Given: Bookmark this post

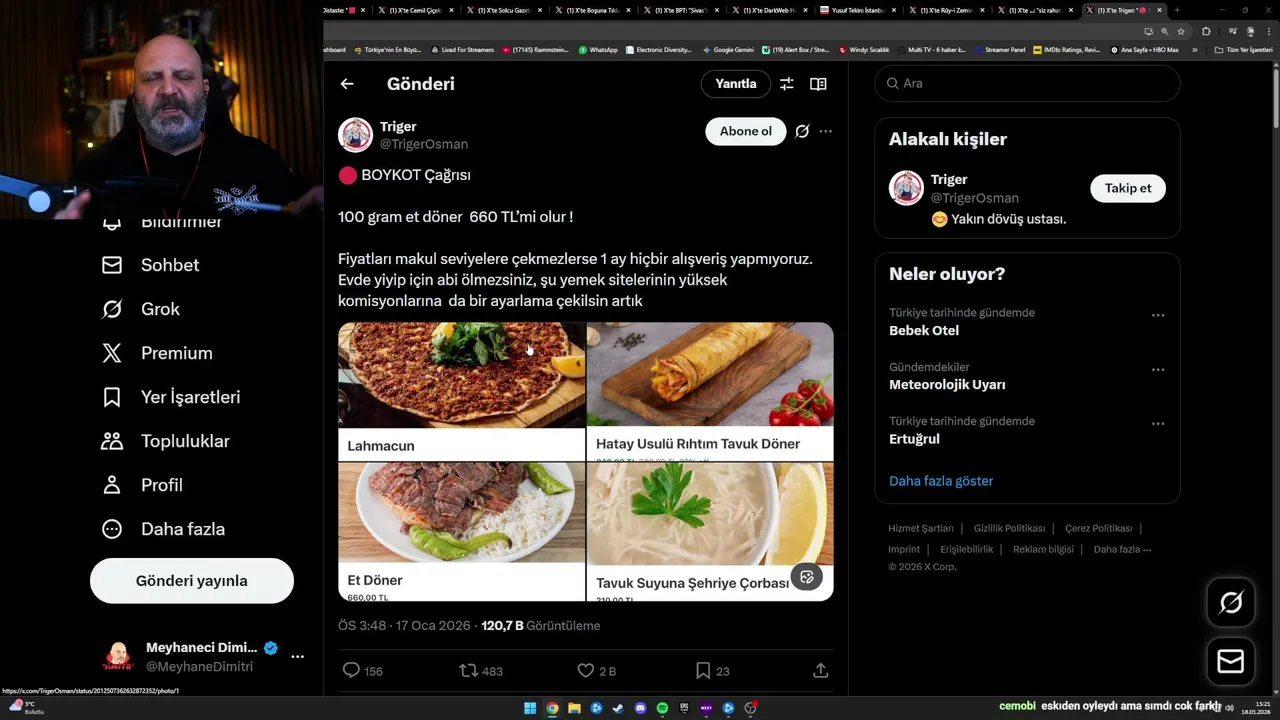Looking at the screenshot, I should (x=703, y=670).
